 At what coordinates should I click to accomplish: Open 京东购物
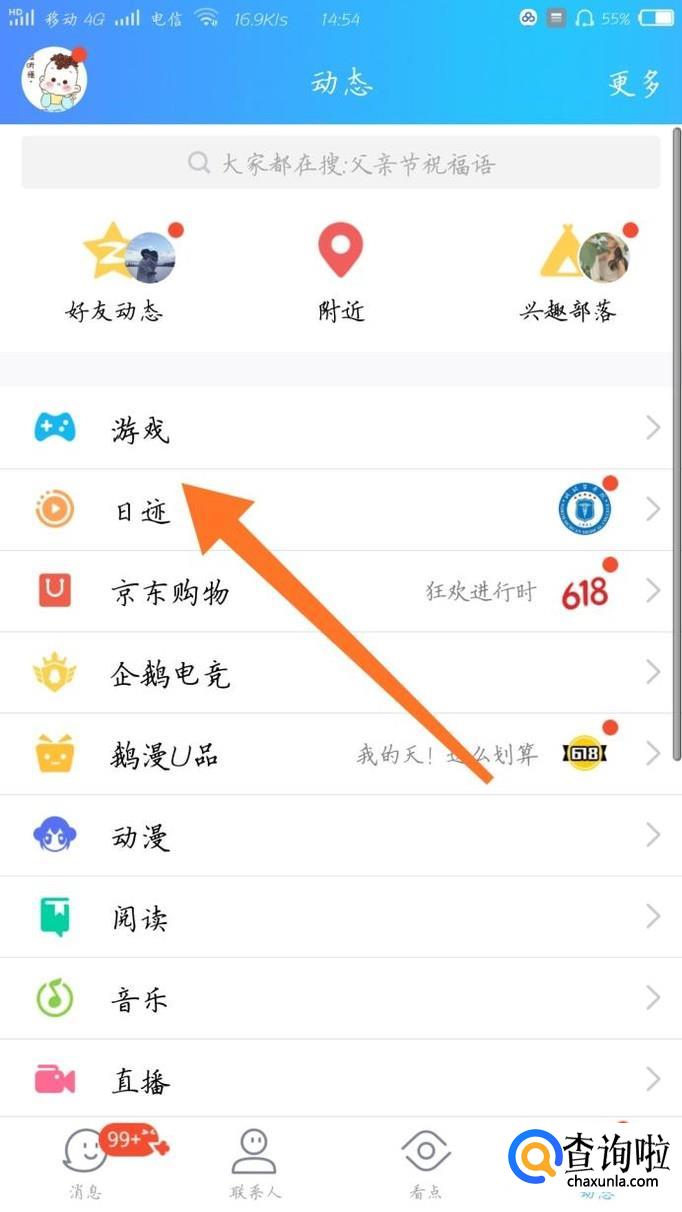pos(340,592)
